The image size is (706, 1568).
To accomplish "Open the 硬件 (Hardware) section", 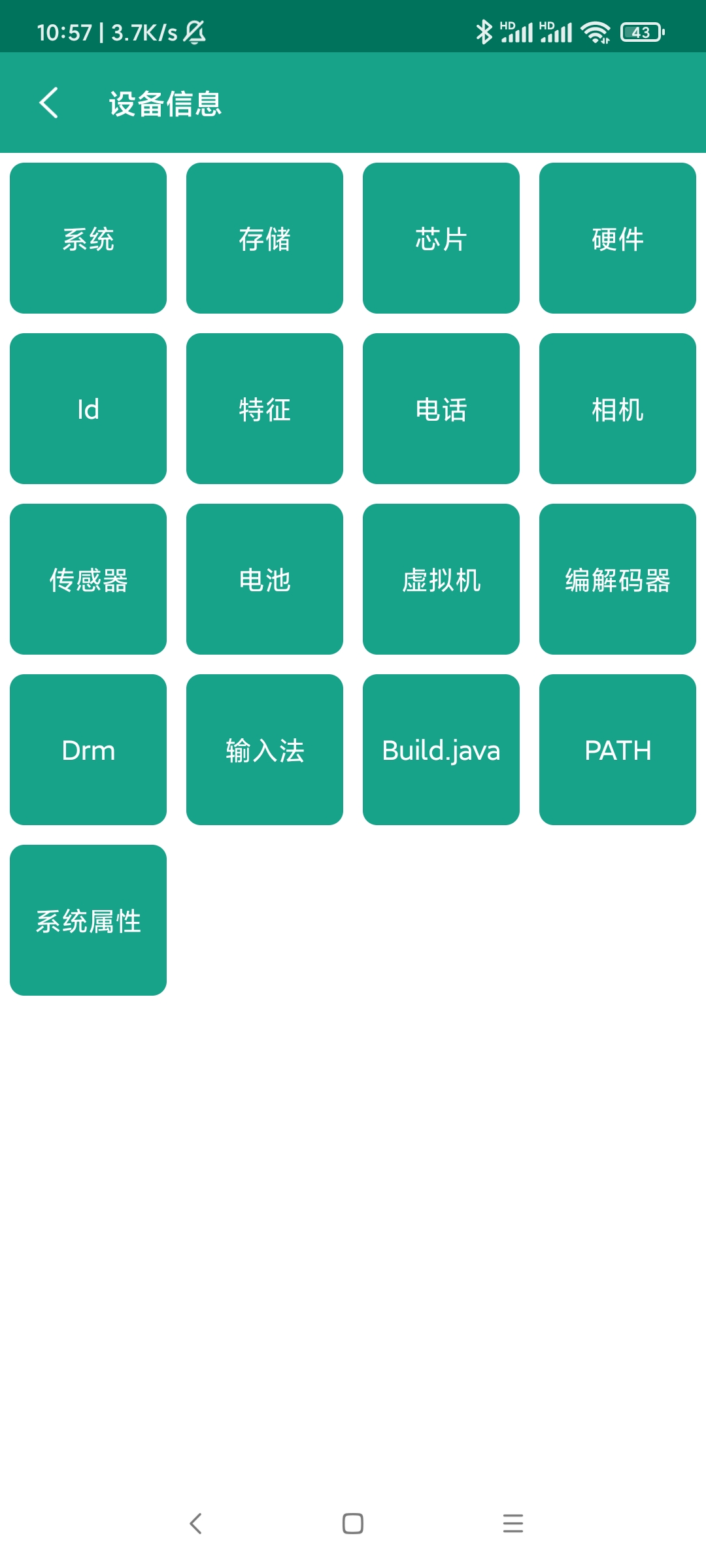I will (618, 238).
